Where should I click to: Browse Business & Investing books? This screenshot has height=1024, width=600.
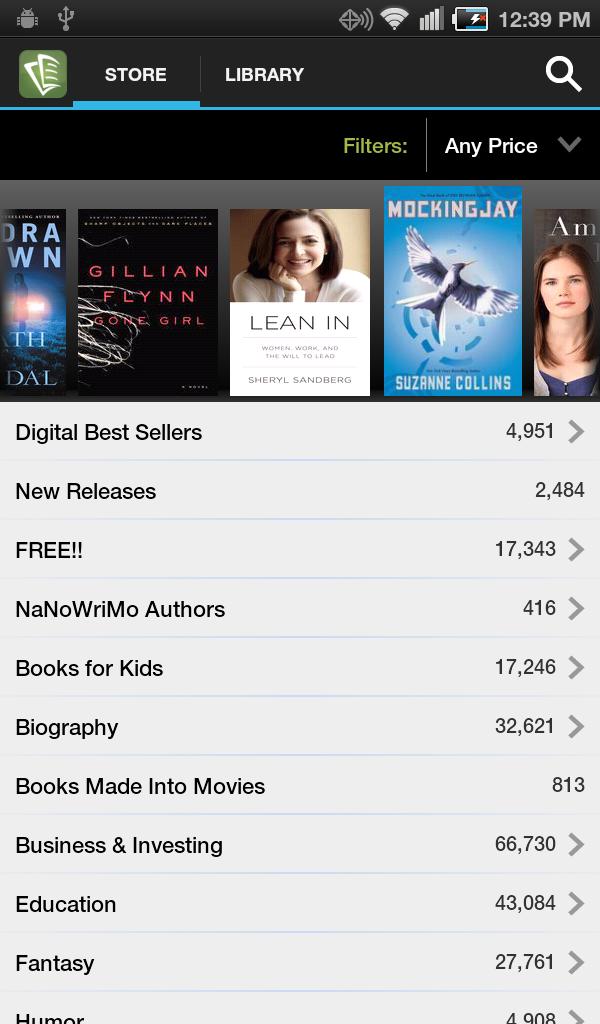(x=300, y=845)
